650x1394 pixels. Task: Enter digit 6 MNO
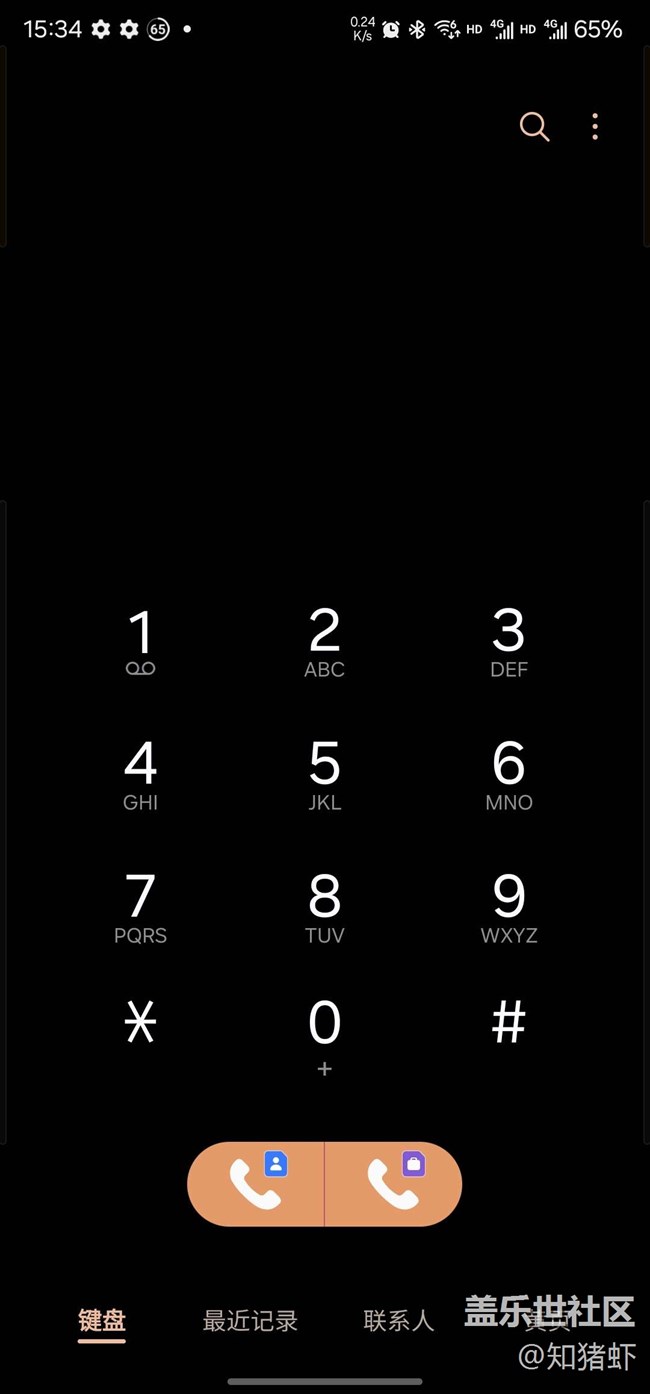pos(509,775)
